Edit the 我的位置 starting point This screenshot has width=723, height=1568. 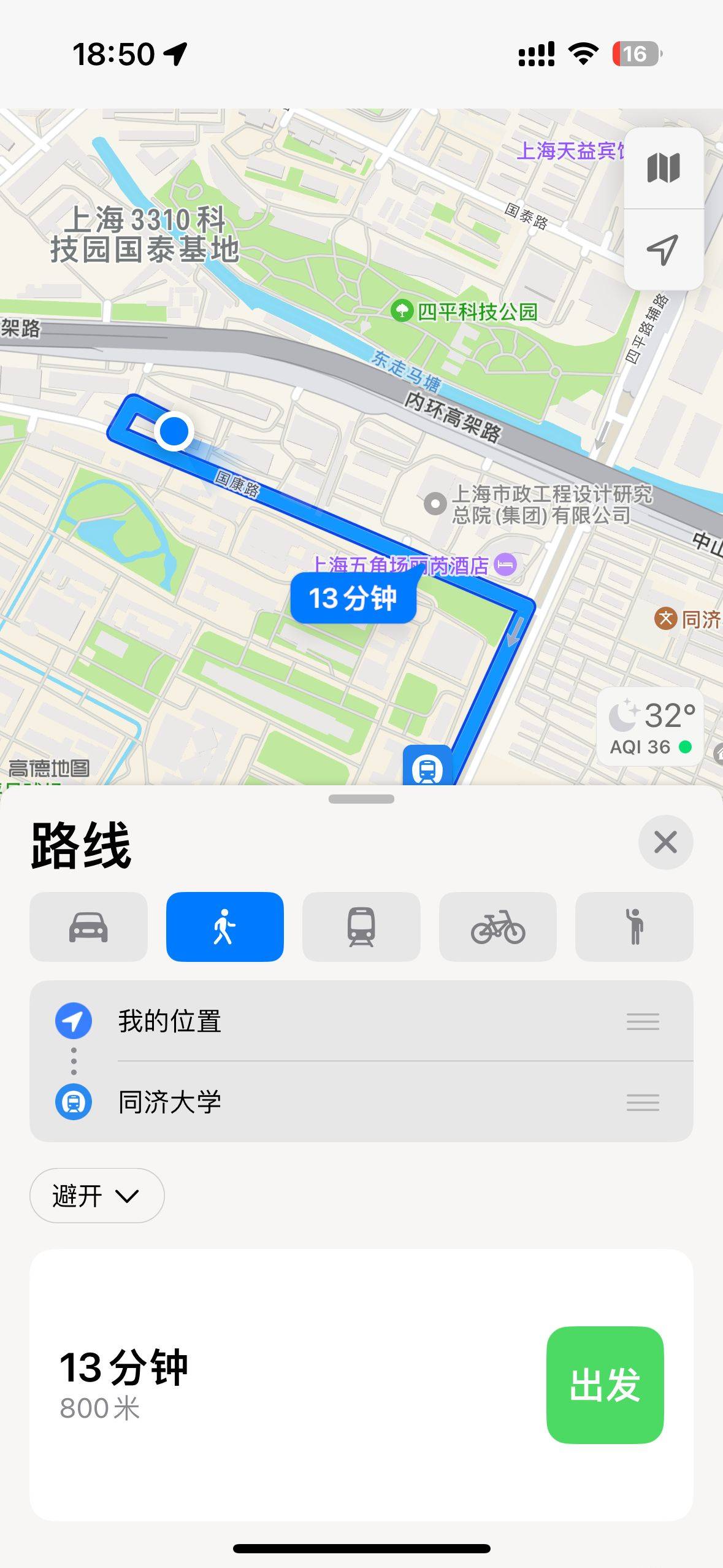coord(361,1021)
